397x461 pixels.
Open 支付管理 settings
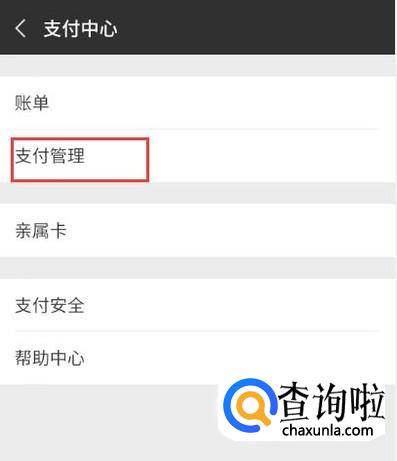coord(197,156)
